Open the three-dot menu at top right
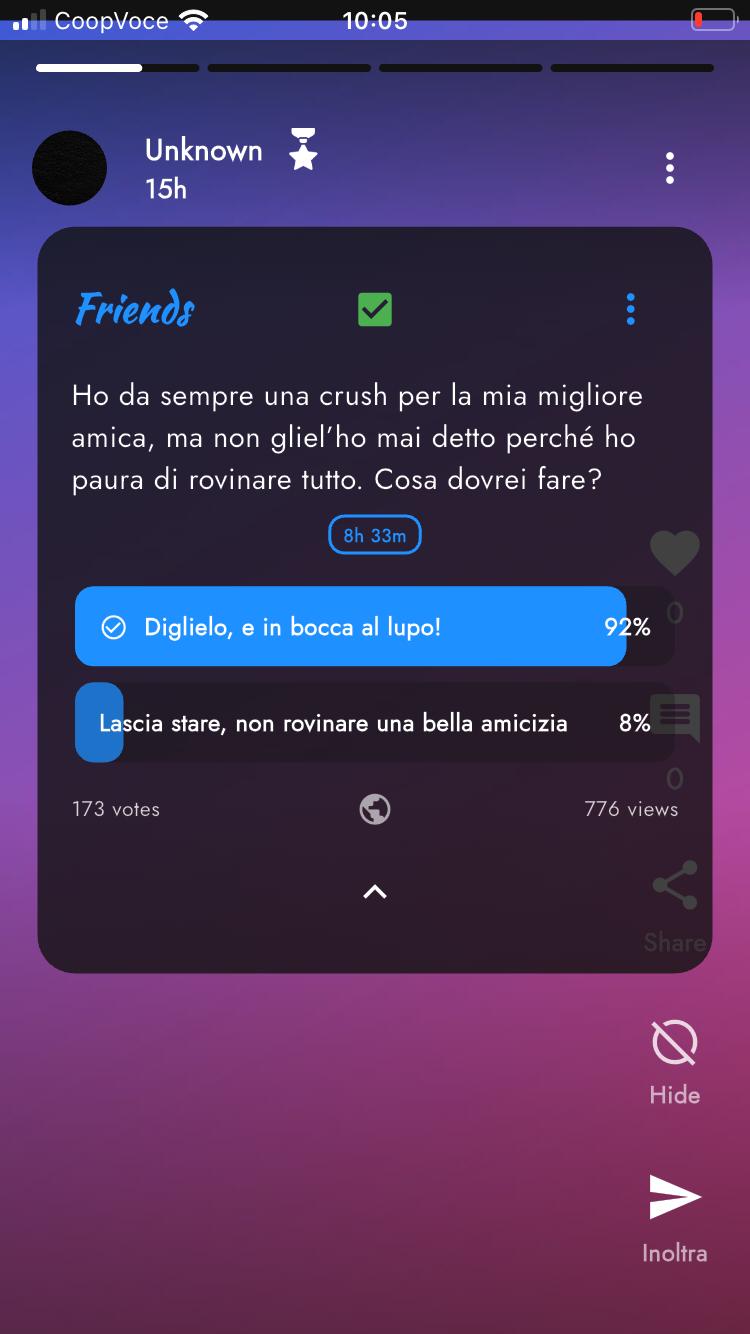The height and width of the screenshot is (1334, 750). pos(669,168)
